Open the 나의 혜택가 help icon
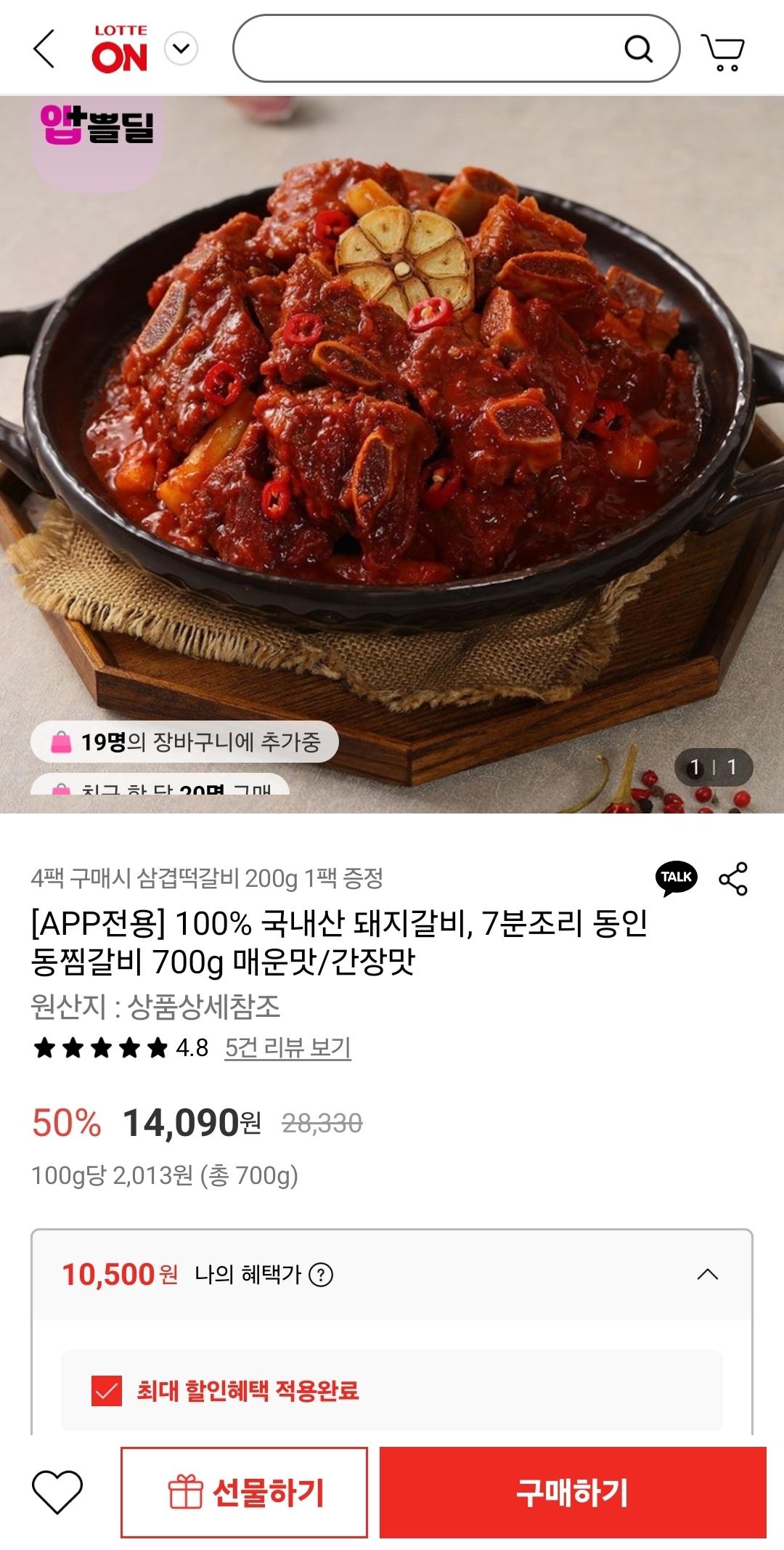 [x=321, y=1274]
